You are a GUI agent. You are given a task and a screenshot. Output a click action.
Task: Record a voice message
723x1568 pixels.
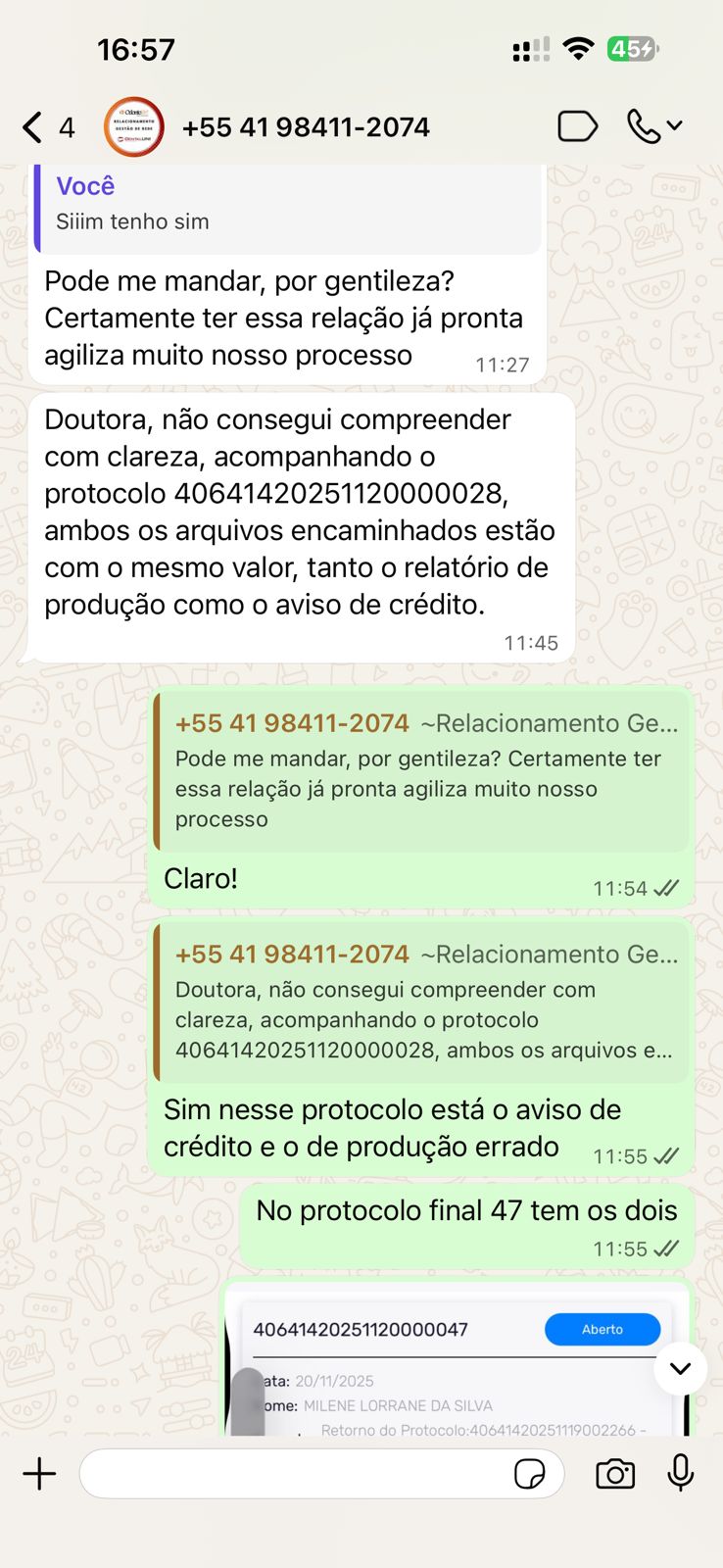pyautogui.click(x=681, y=1473)
